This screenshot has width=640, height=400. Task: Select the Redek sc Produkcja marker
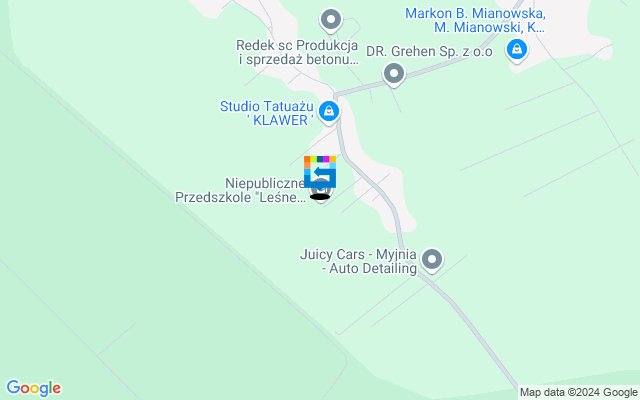(x=331, y=19)
